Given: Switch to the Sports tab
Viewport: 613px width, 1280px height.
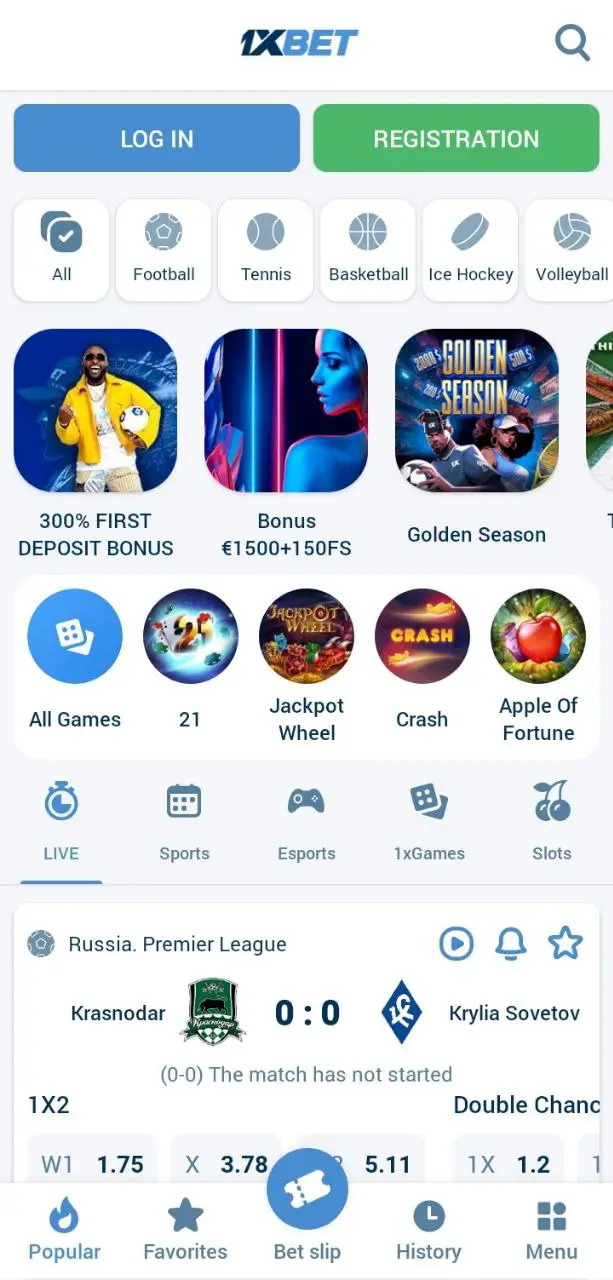Looking at the screenshot, I should tap(184, 822).
